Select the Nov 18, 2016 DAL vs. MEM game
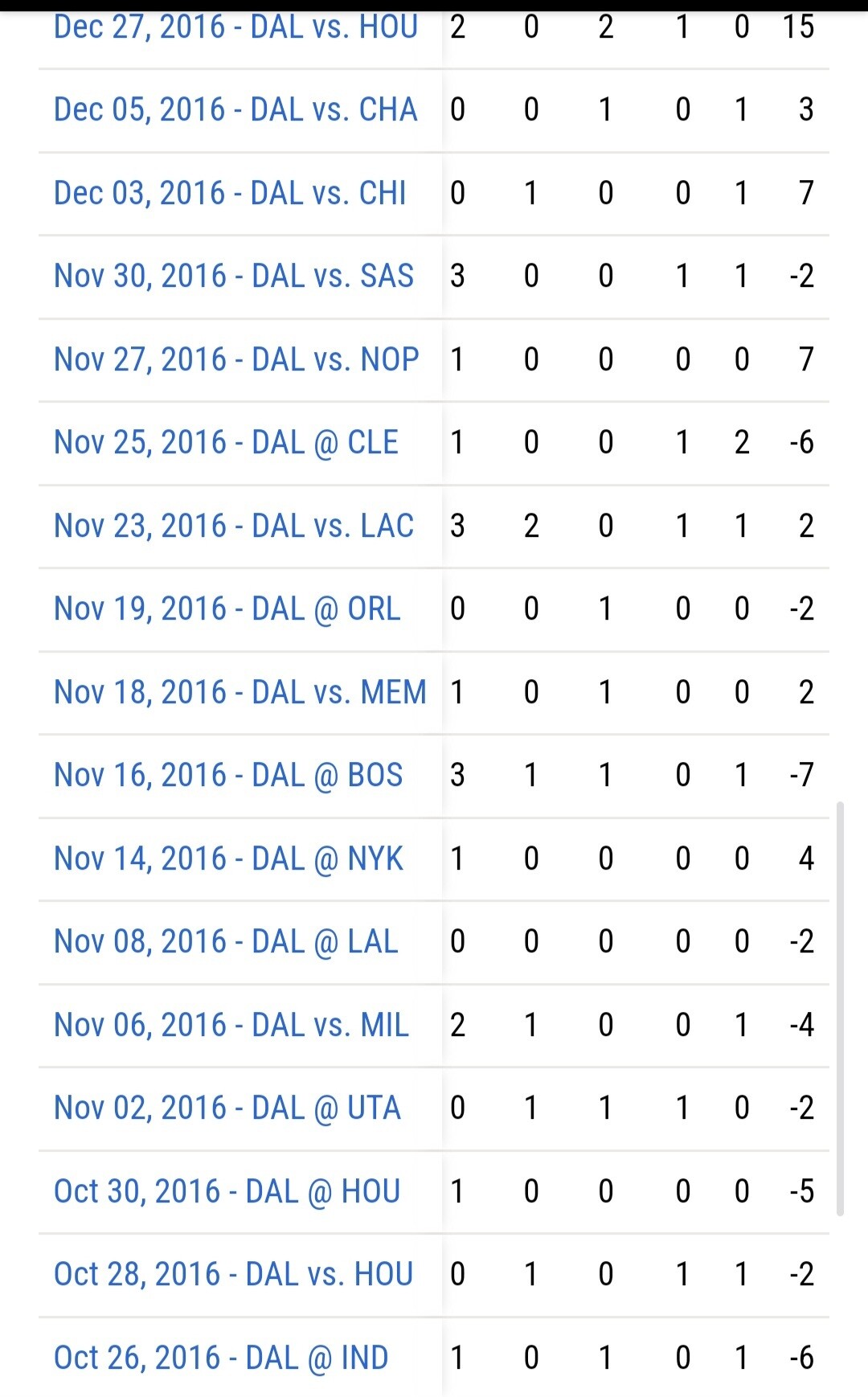 click(x=240, y=692)
